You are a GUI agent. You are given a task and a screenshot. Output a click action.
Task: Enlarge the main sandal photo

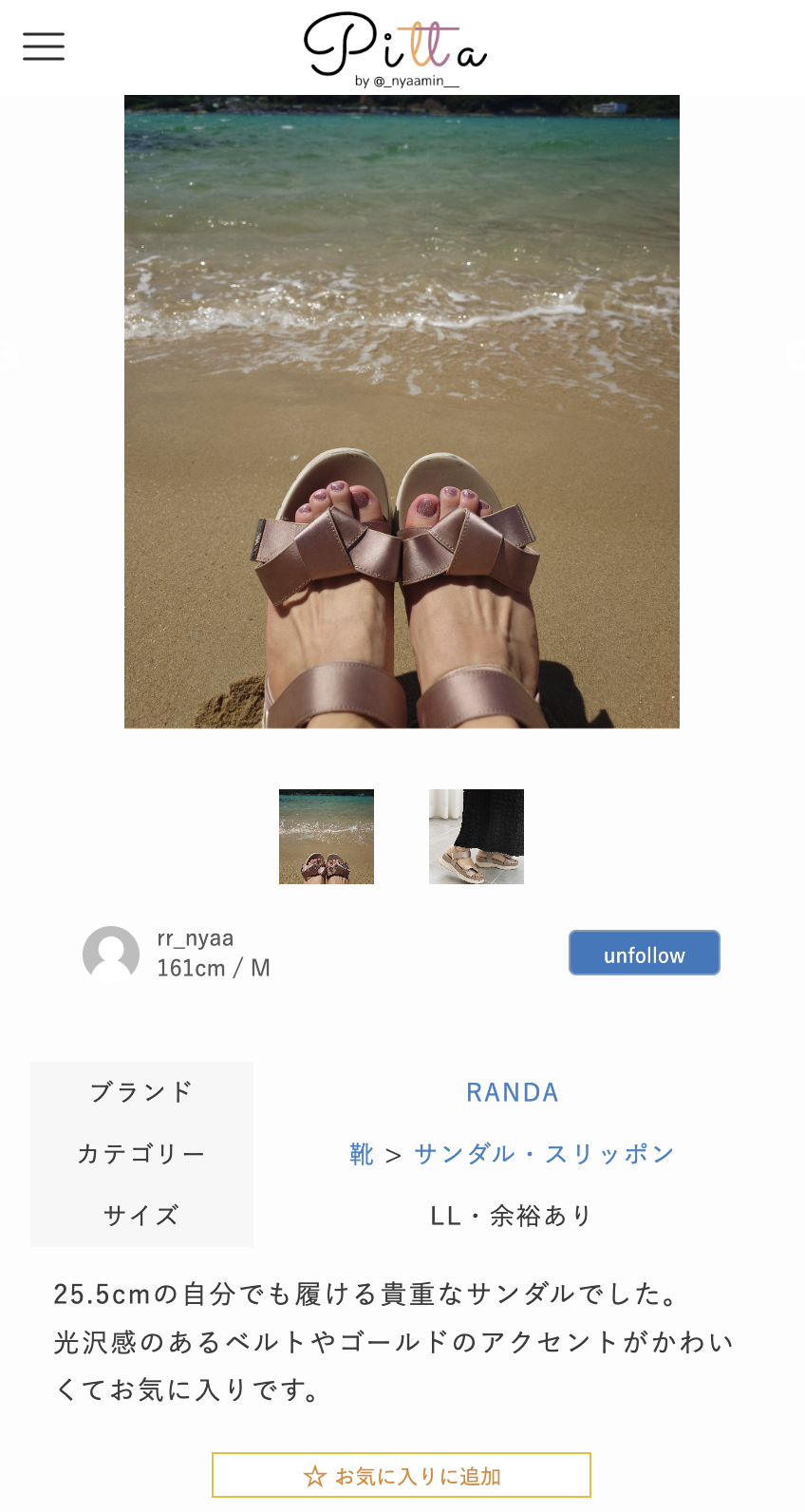[x=402, y=411]
